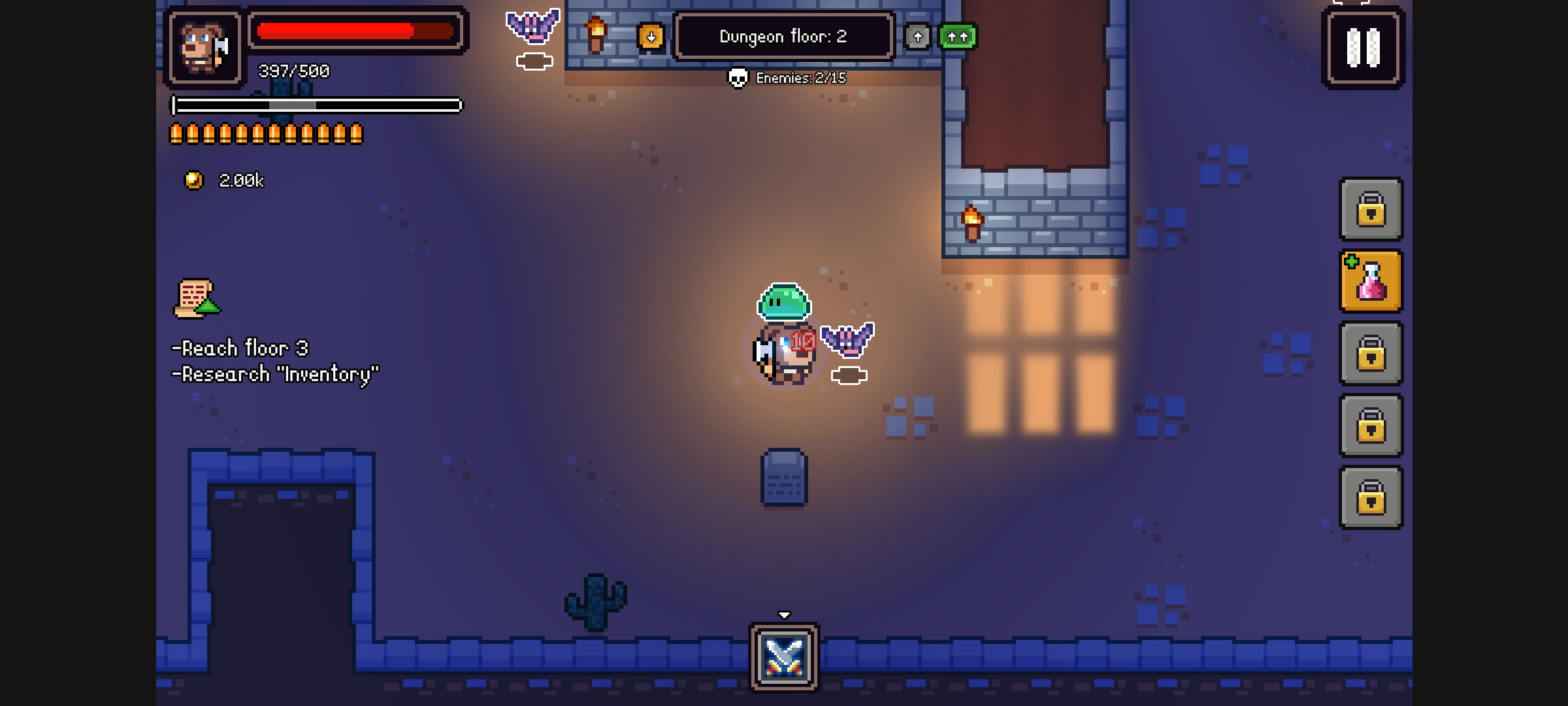Open the bear character portrait
The width and height of the screenshot is (1568, 706).
(204, 48)
